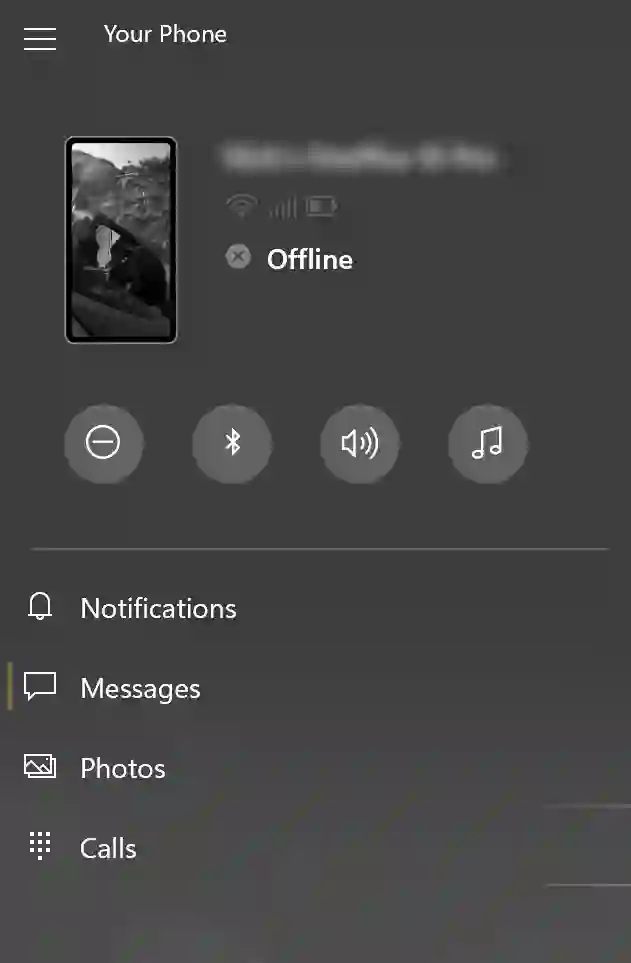631x963 pixels.
Task: Select Calls from the sidebar
Action: tap(107, 848)
